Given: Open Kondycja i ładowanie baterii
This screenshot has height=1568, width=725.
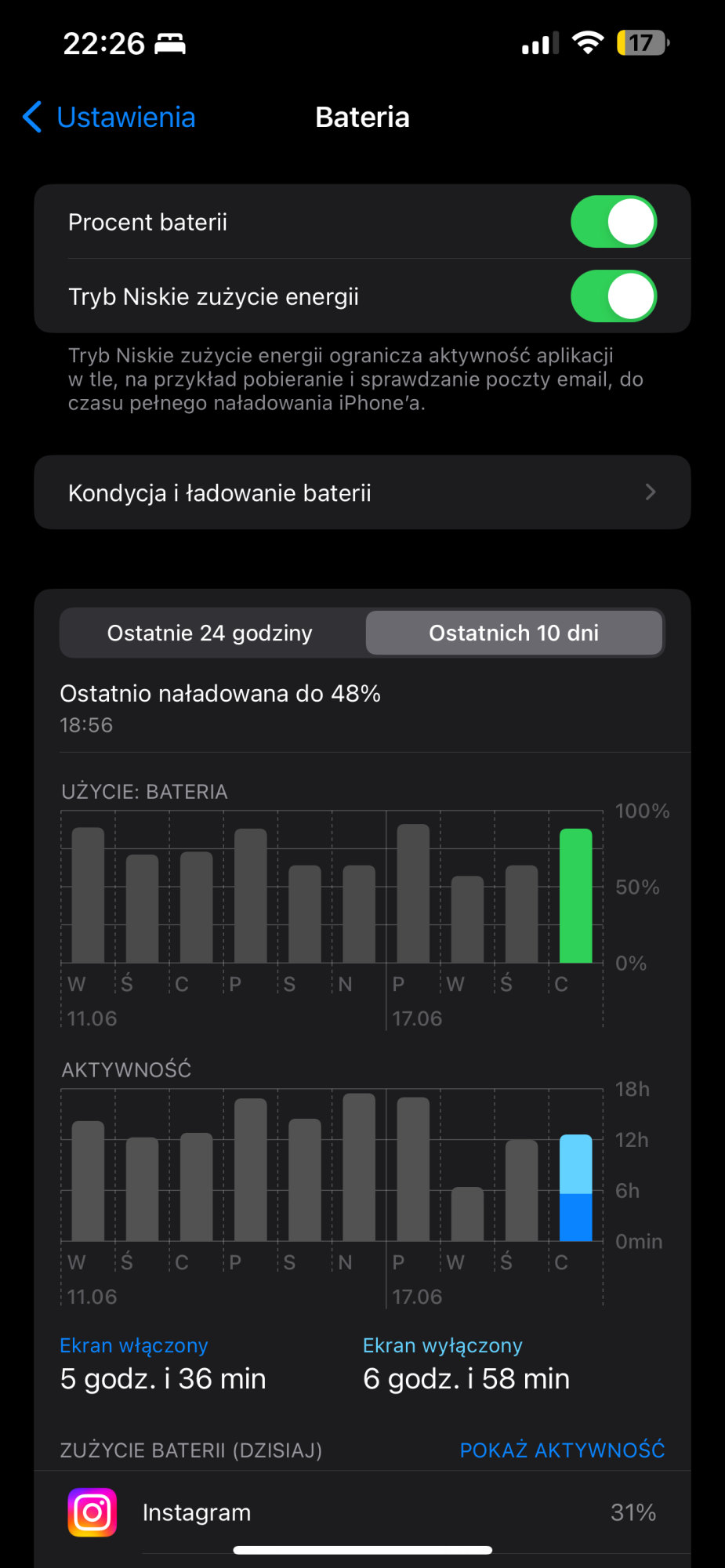Looking at the screenshot, I should [x=362, y=492].
